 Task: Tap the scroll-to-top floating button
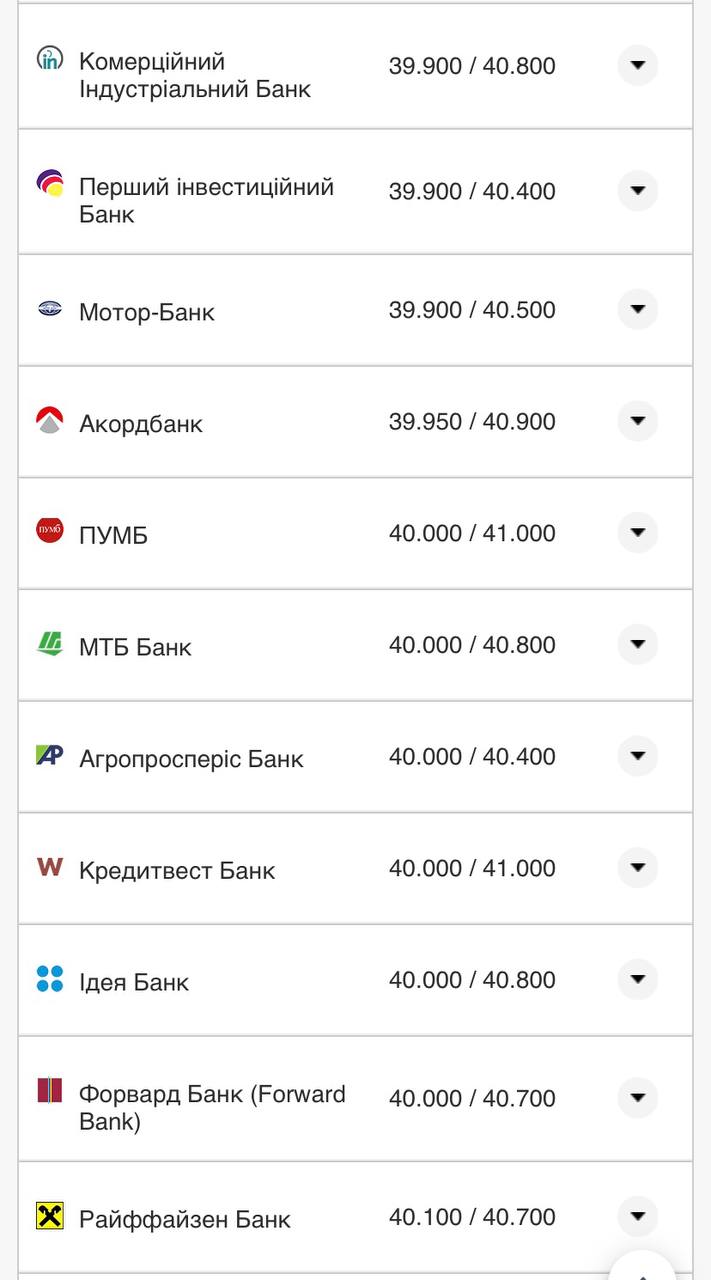pos(643,1268)
